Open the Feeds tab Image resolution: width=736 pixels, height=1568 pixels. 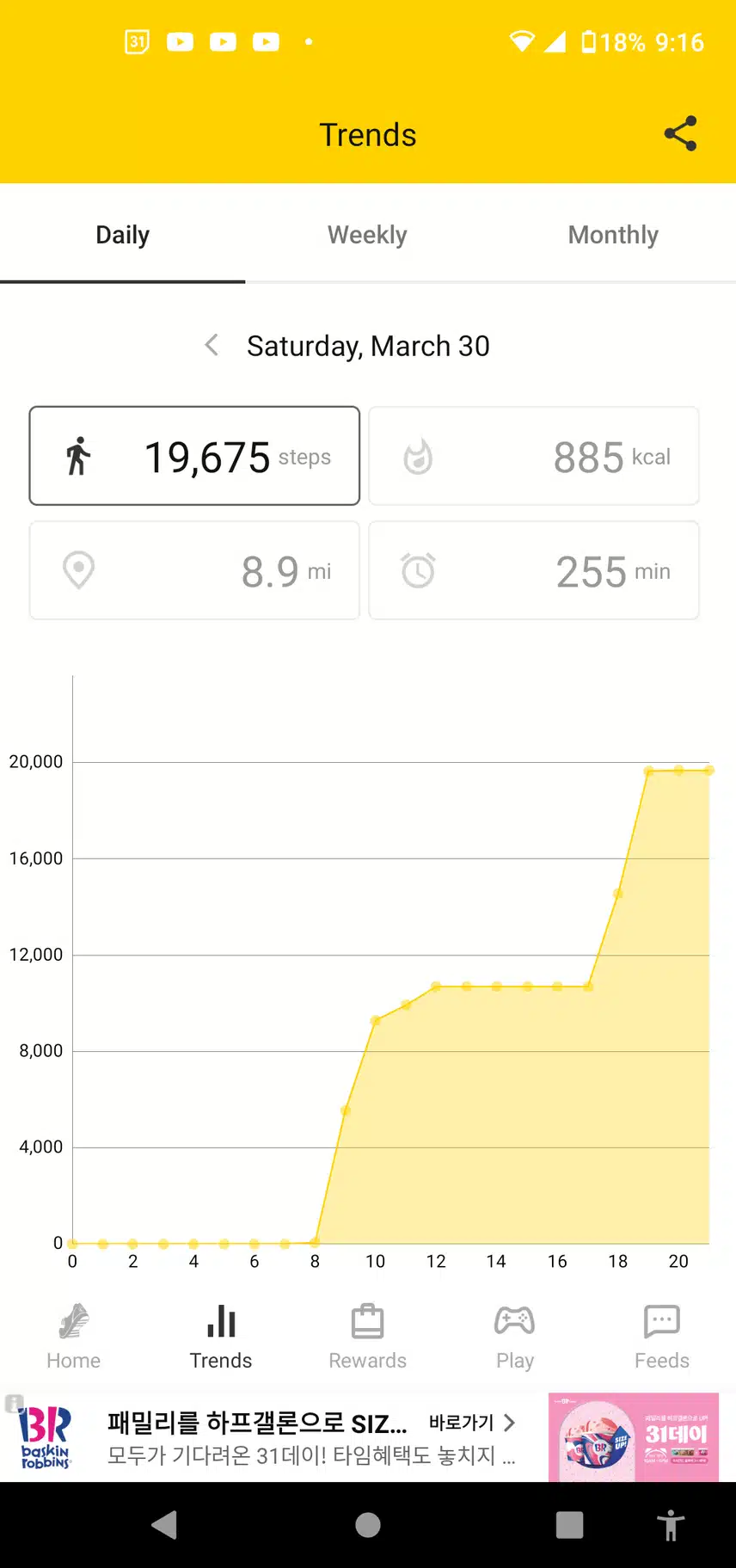[661, 1335]
